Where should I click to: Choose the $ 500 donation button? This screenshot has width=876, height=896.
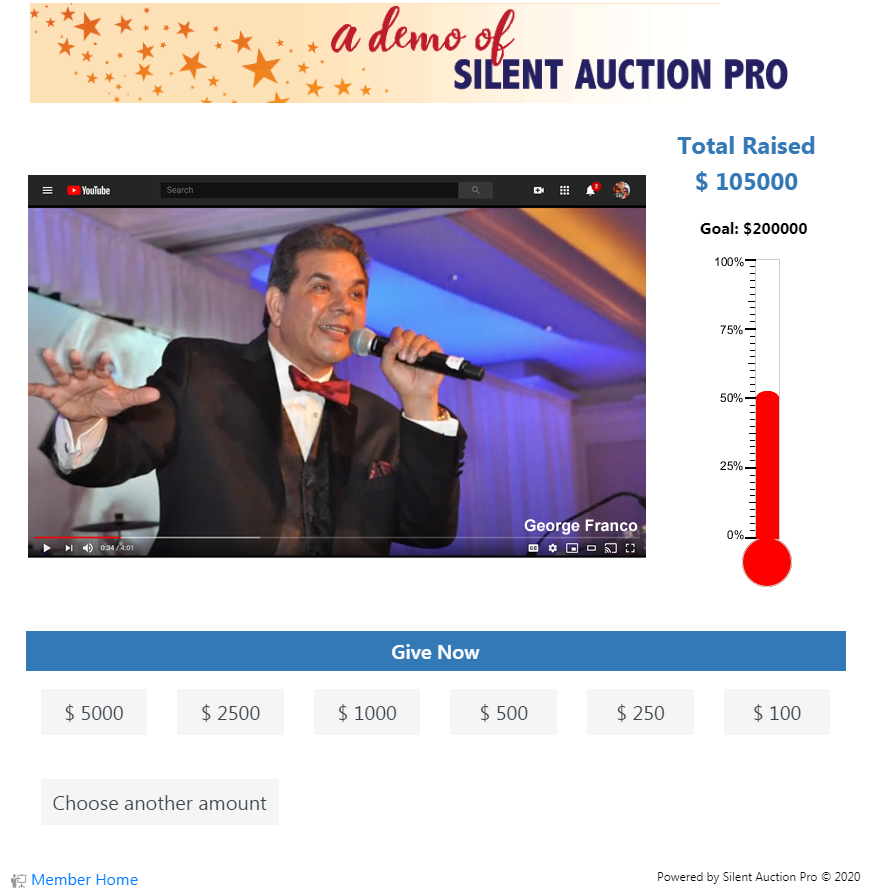click(x=503, y=712)
